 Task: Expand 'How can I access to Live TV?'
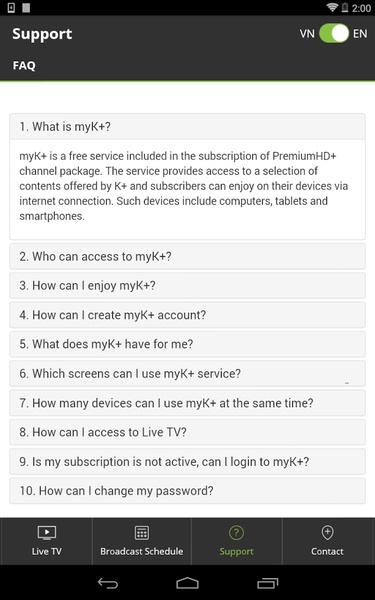pyautogui.click(x=187, y=432)
